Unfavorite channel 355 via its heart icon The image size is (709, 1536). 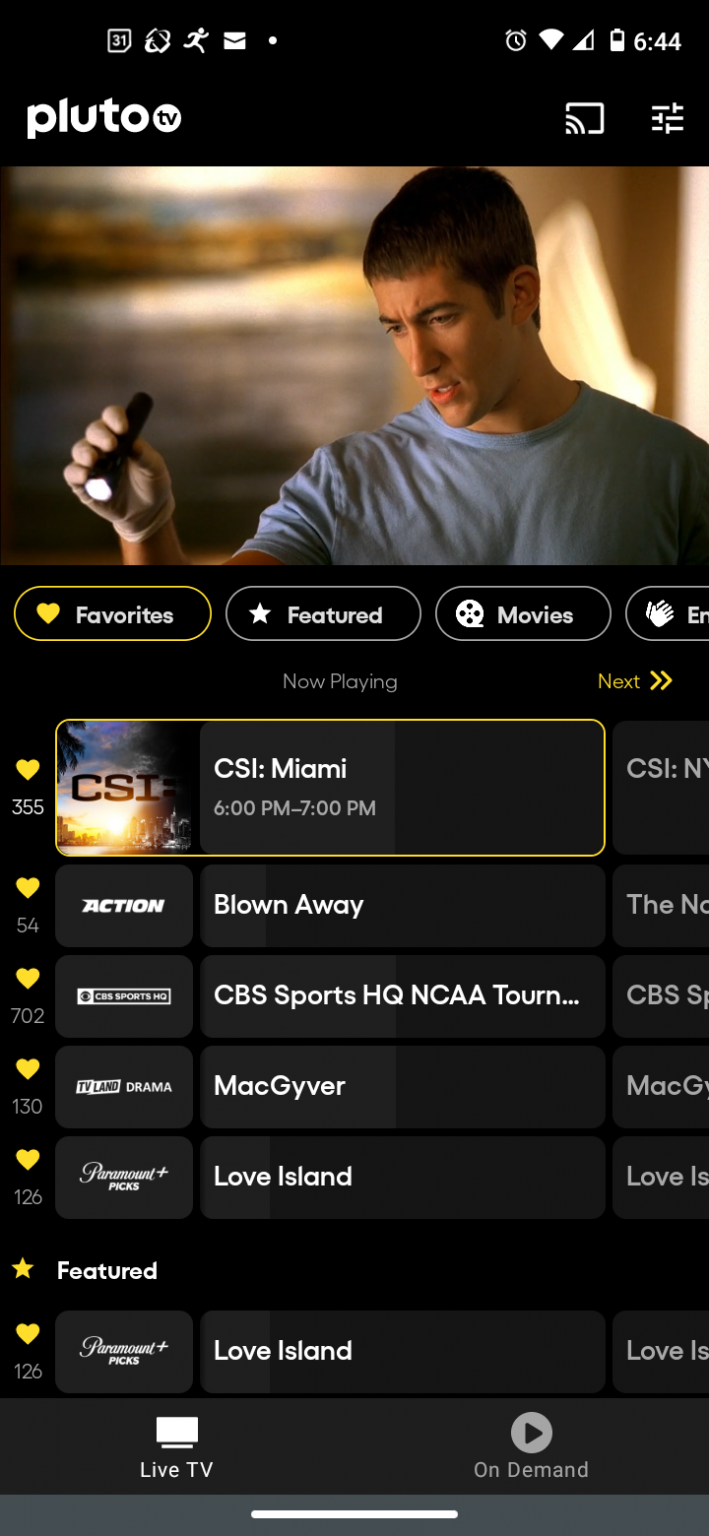(27, 770)
